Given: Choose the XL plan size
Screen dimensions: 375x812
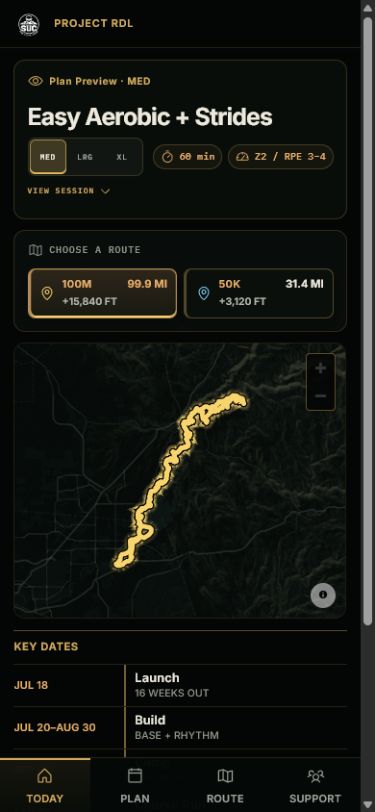Looking at the screenshot, I should click(122, 157).
